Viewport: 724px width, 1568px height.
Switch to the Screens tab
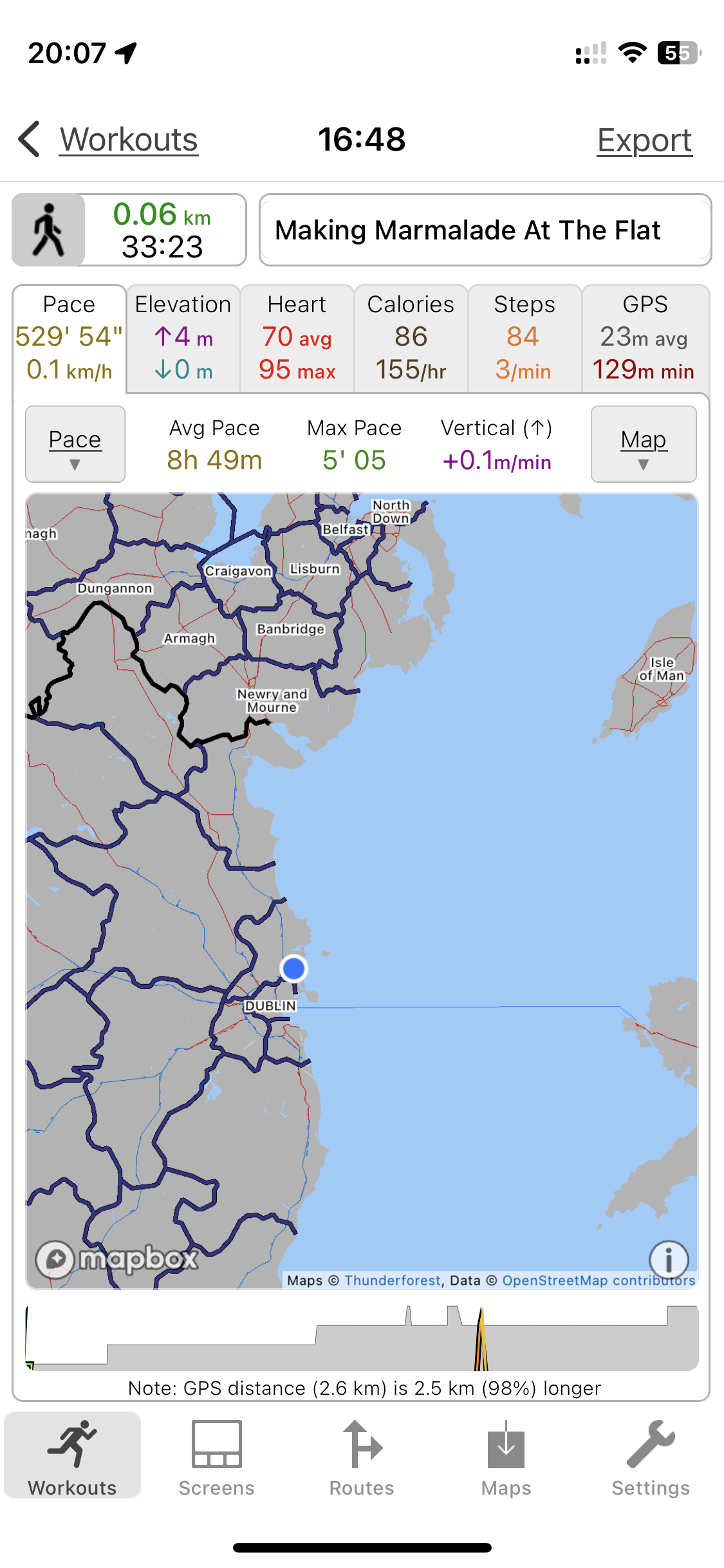click(217, 1457)
